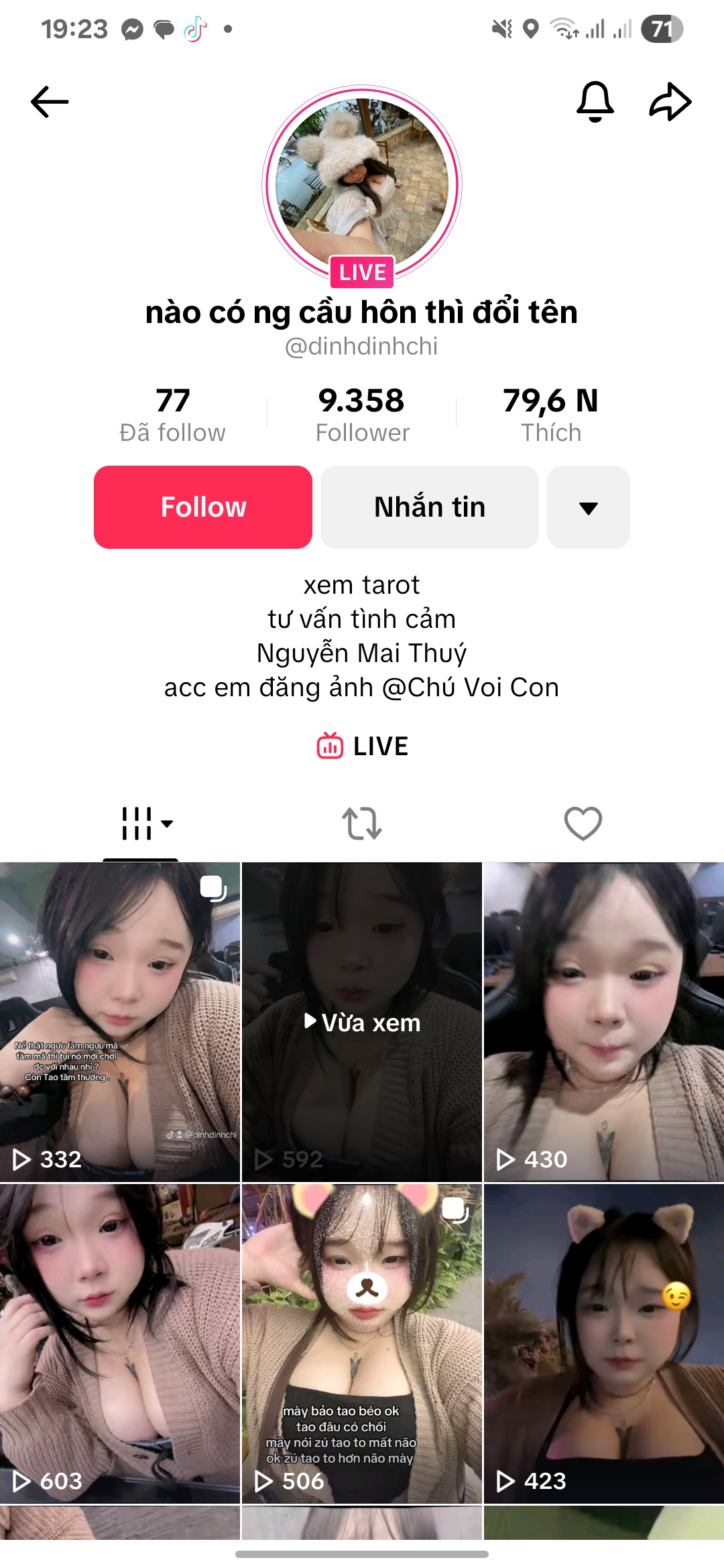
Task: Tap the bottom navigation handle bar
Action: tap(362, 1554)
